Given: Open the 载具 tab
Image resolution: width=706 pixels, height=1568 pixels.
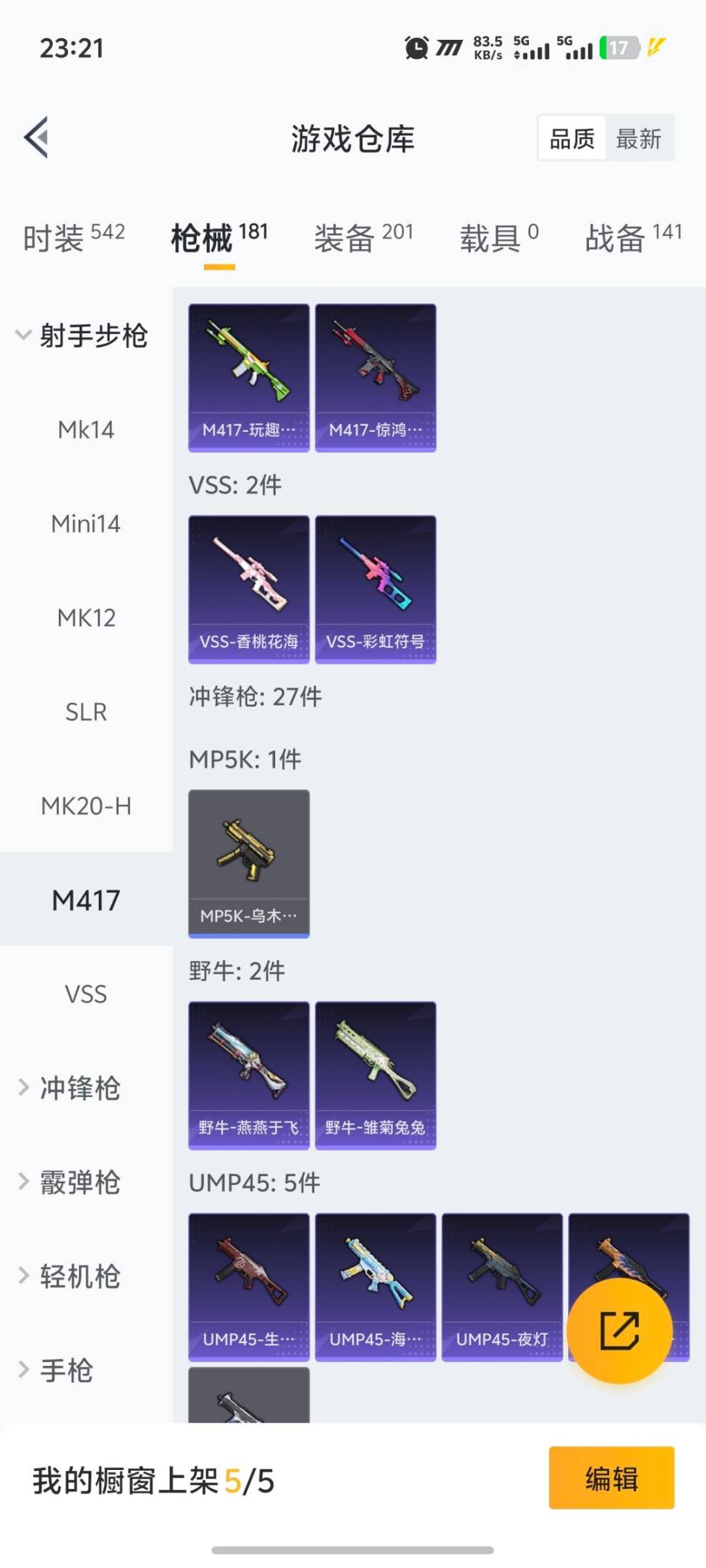Looking at the screenshot, I should click(x=499, y=237).
